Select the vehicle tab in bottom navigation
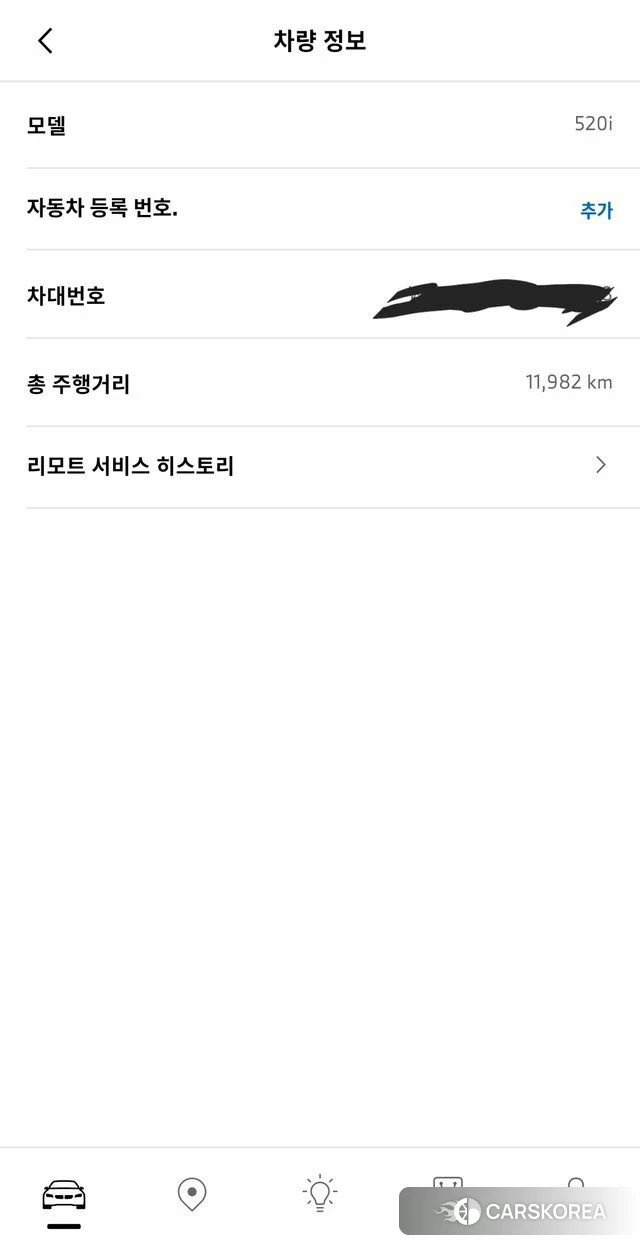The image size is (640, 1253). (64, 1195)
